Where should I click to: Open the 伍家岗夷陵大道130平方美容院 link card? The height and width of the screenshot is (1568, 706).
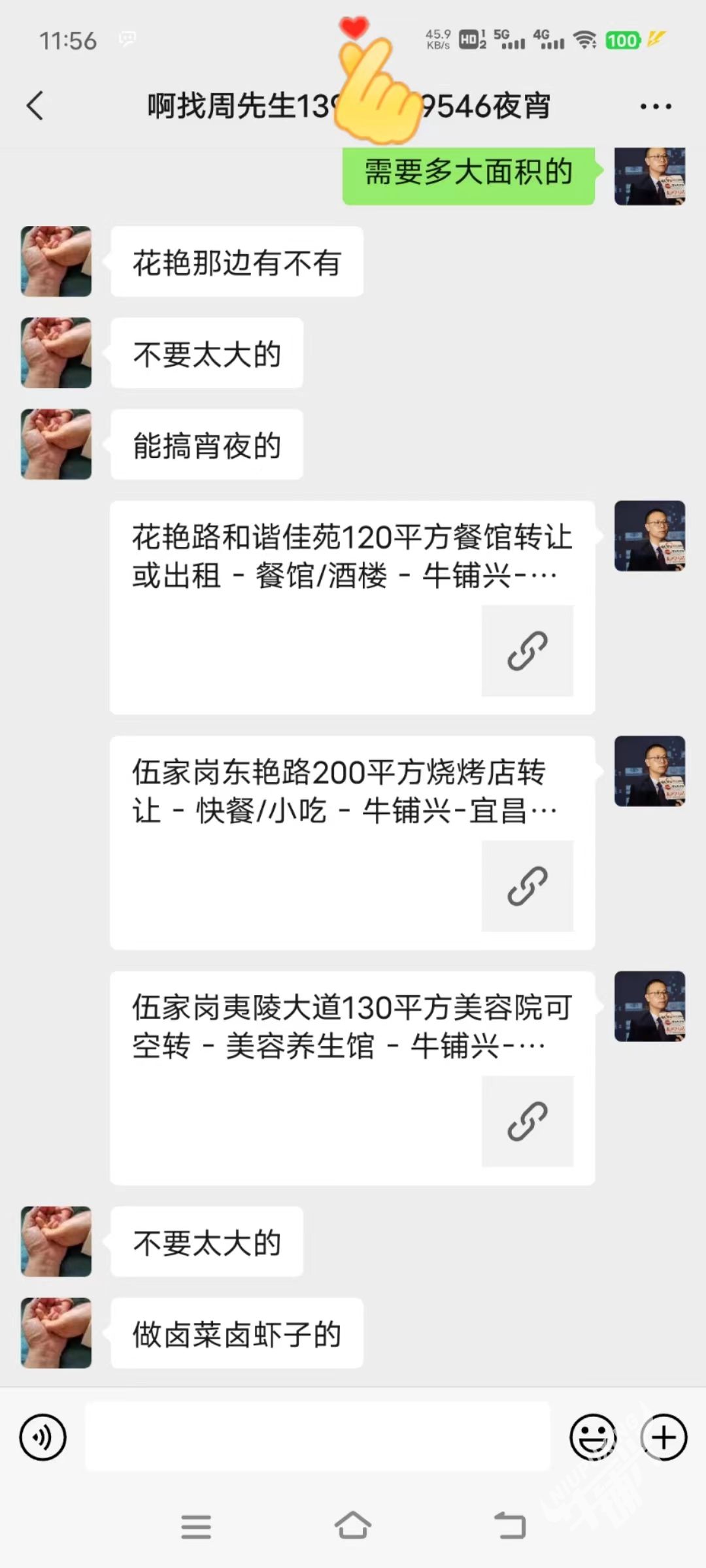click(x=352, y=1078)
